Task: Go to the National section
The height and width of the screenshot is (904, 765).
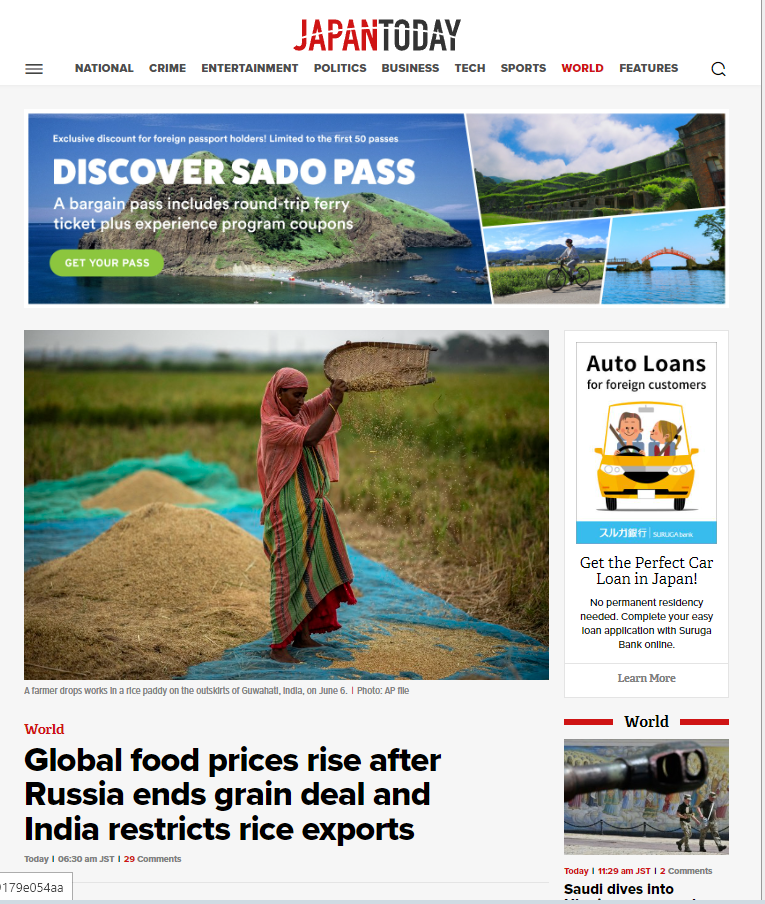Action: pyautogui.click(x=104, y=68)
